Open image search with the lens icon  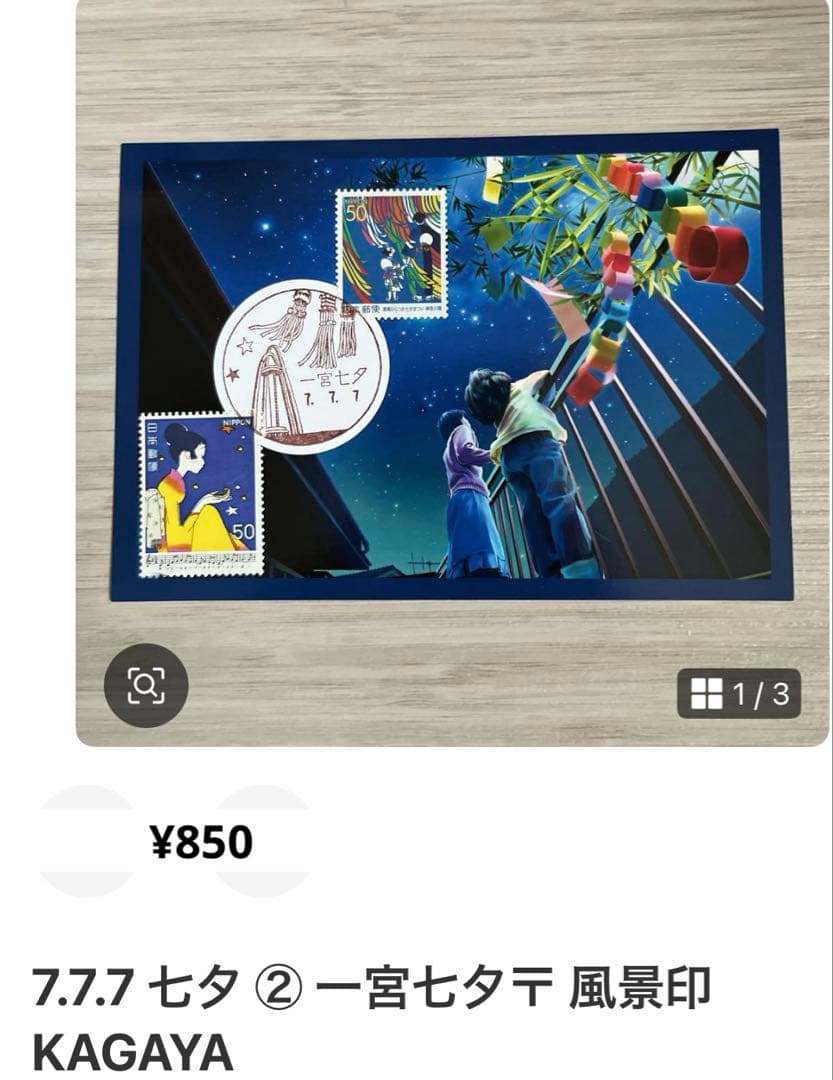[146, 686]
